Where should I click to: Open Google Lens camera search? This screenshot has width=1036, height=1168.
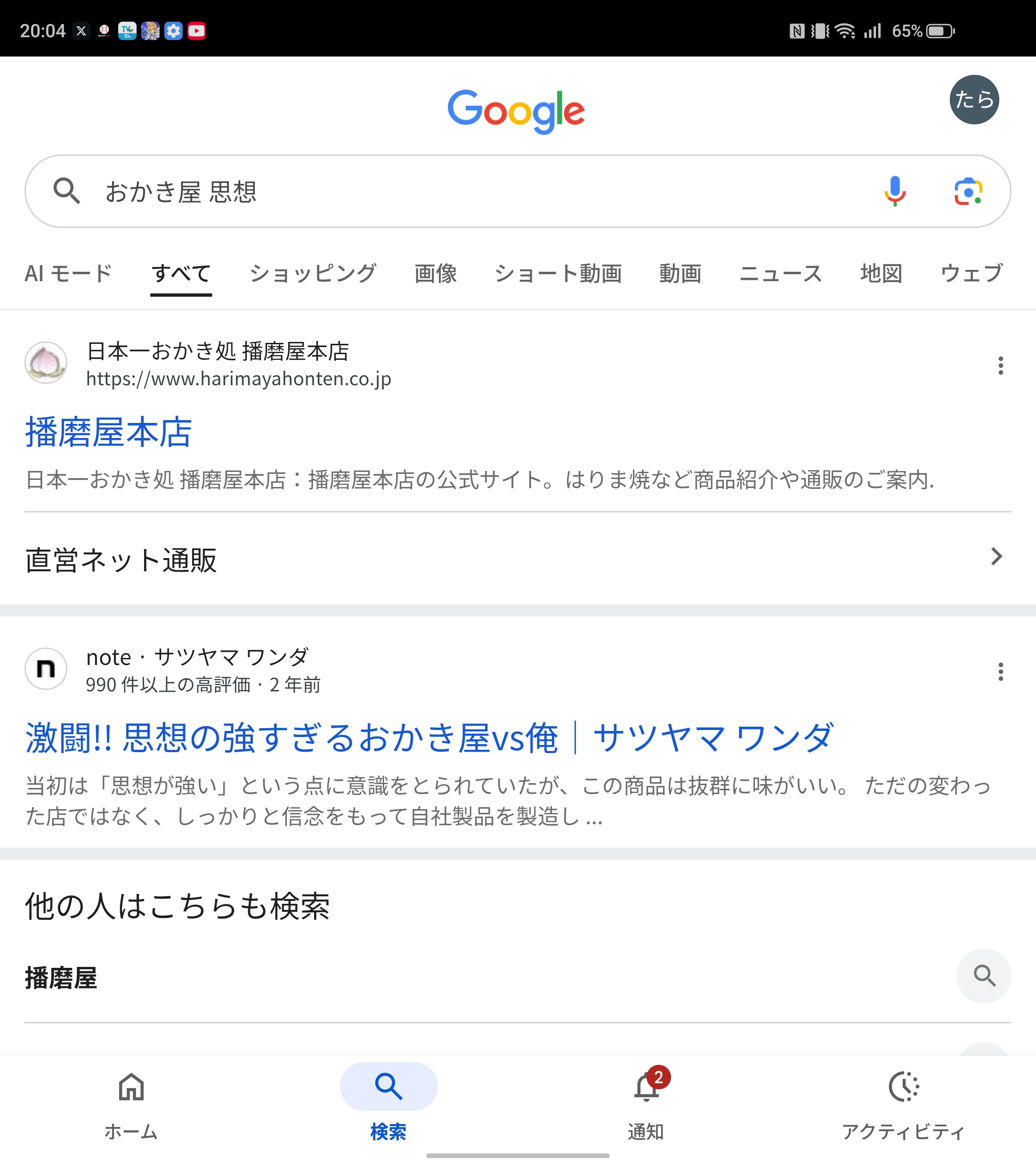coord(968,191)
